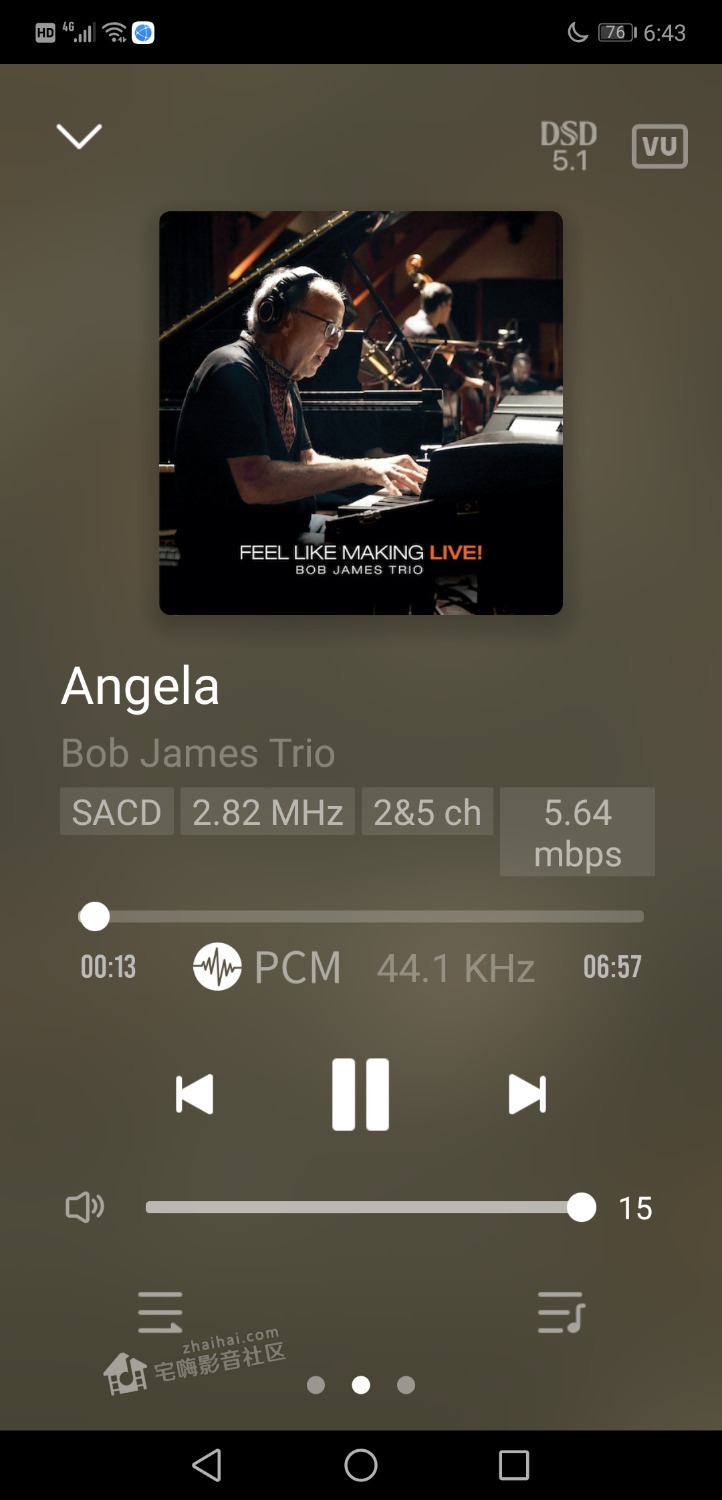
Task: Tap the Feel Like Making Live album art
Action: point(361,412)
